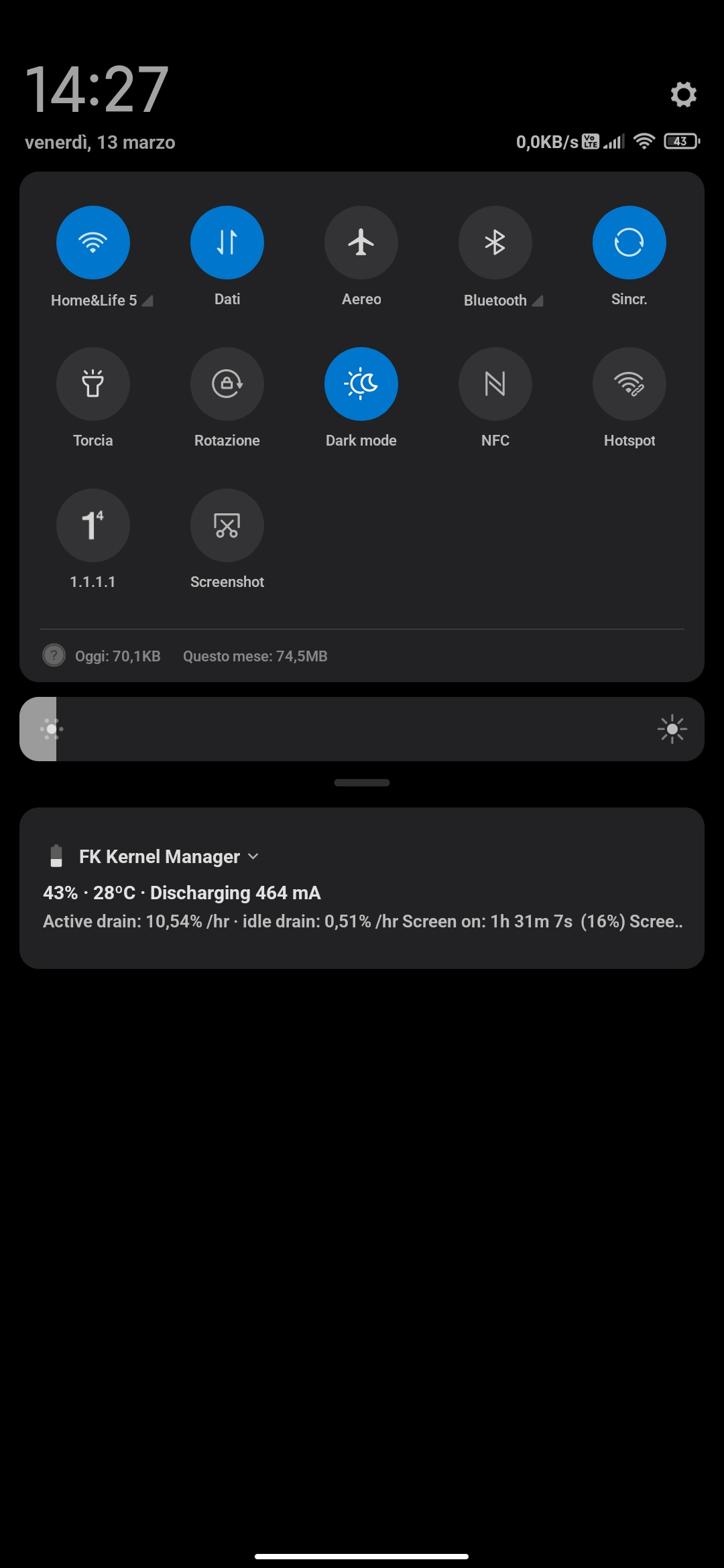
Task: Disable Sincr. auto-sync toggle
Action: click(629, 243)
